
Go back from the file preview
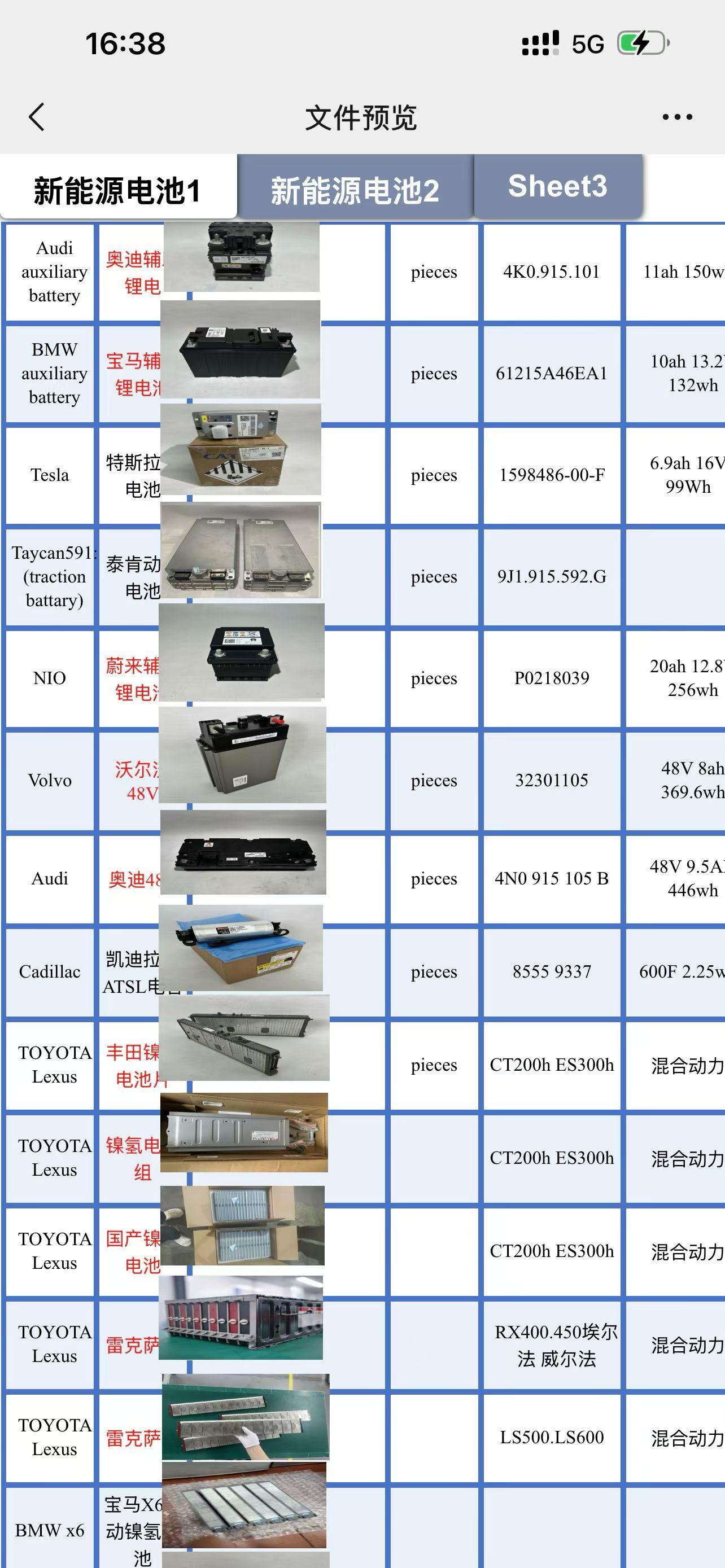[x=38, y=116]
